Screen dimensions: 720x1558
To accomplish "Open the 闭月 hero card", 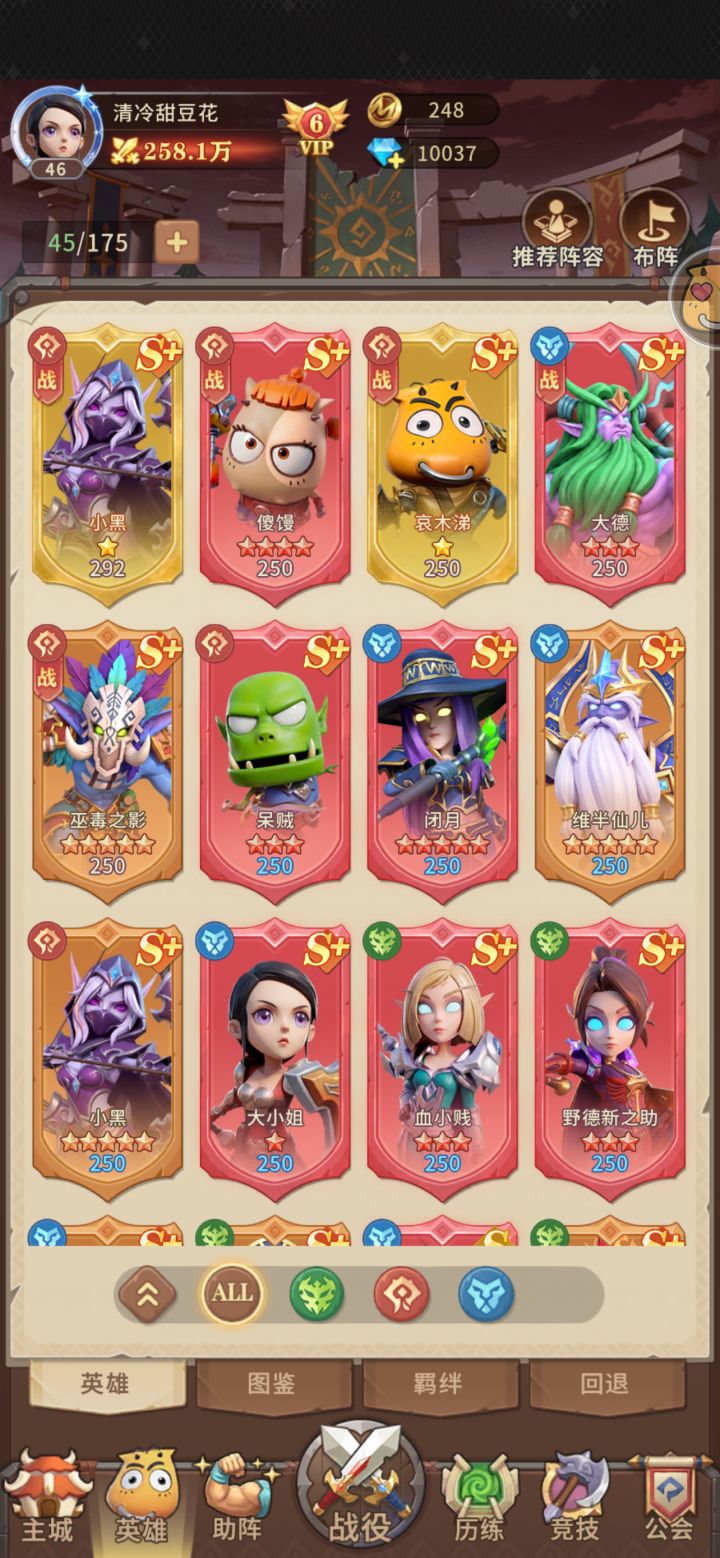I will (441, 751).
